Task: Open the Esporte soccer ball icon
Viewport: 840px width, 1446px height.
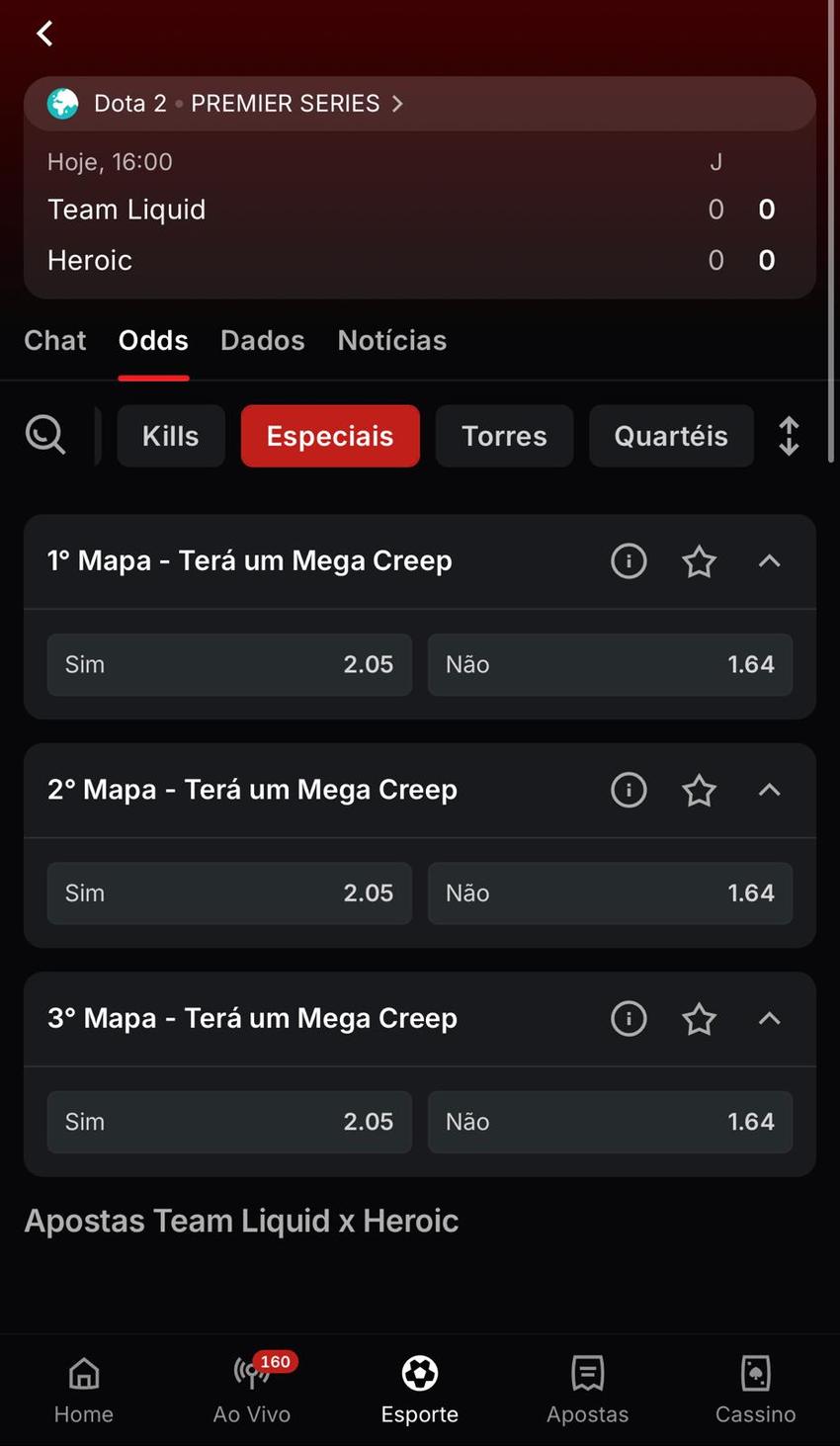Action: [419, 1373]
